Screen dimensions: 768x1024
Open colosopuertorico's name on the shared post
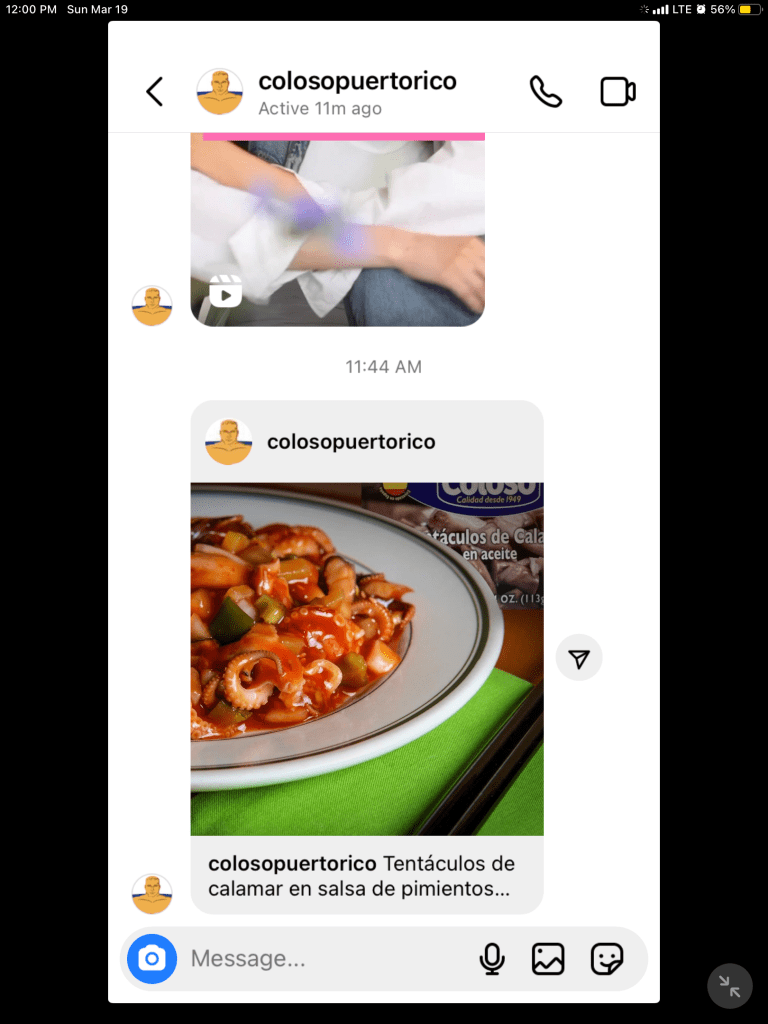[350, 442]
